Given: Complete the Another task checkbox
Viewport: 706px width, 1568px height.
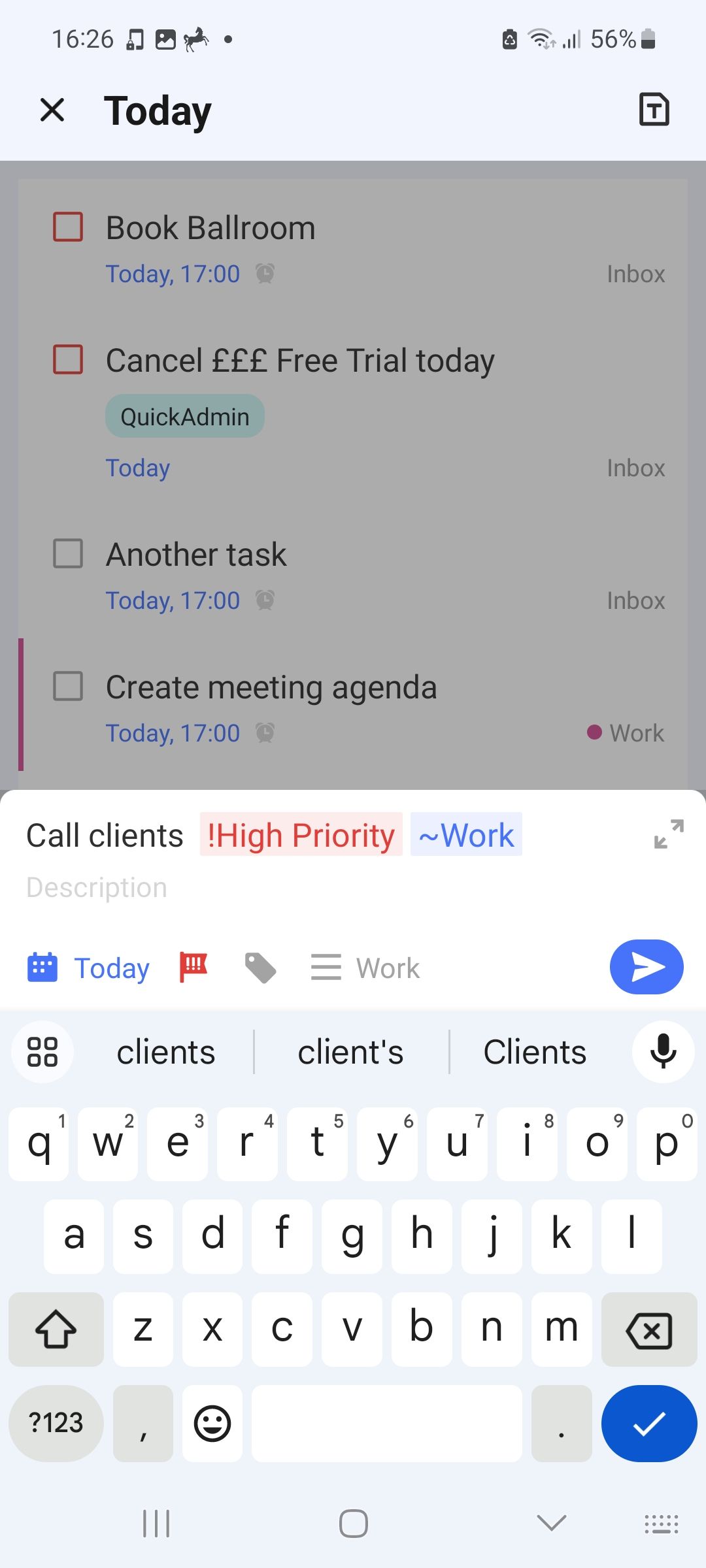Looking at the screenshot, I should (x=68, y=554).
